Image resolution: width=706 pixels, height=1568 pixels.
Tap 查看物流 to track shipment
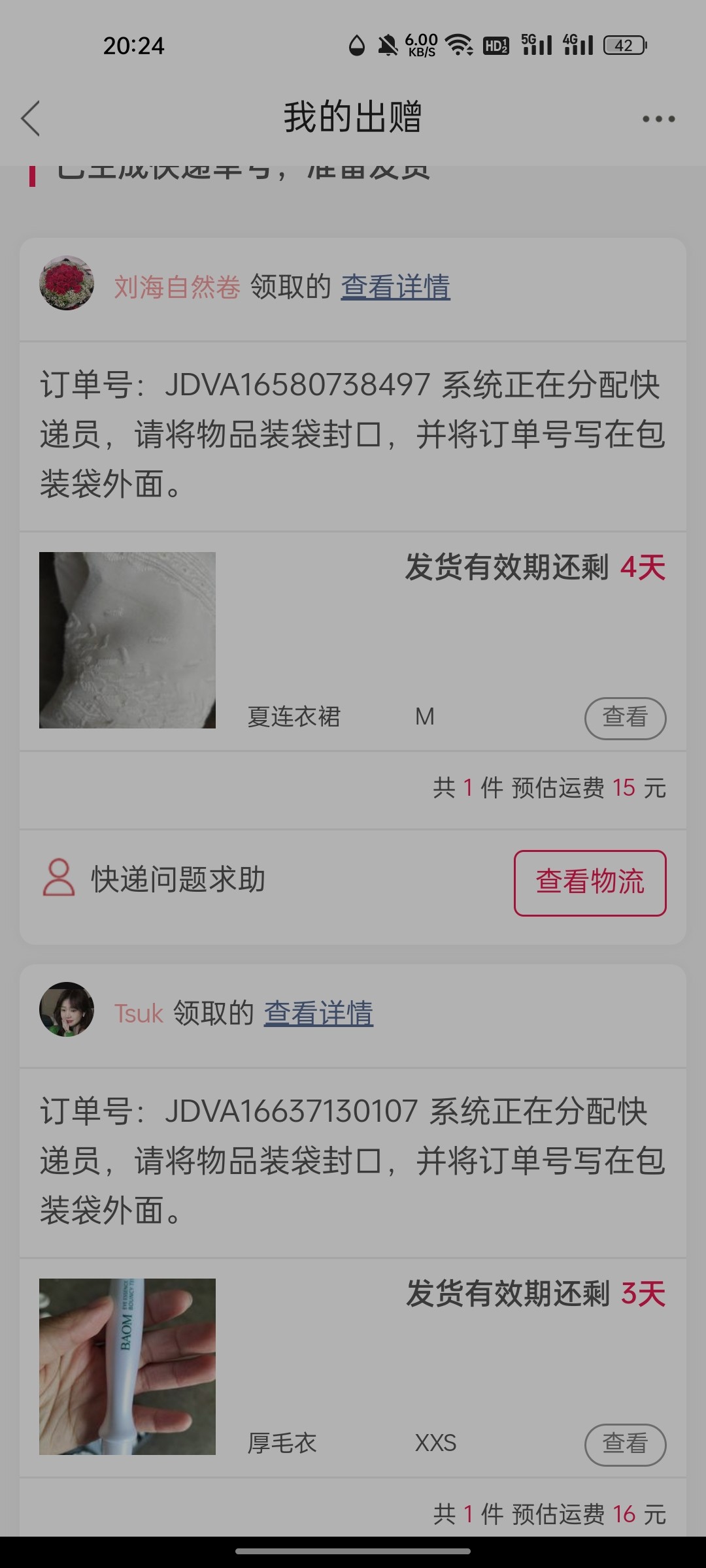point(590,883)
